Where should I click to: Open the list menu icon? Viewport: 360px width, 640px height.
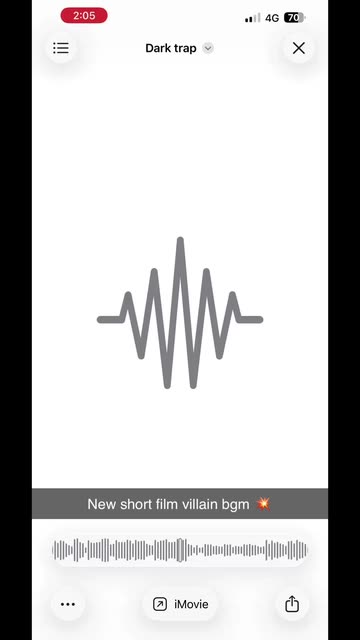pyautogui.click(x=61, y=48)
